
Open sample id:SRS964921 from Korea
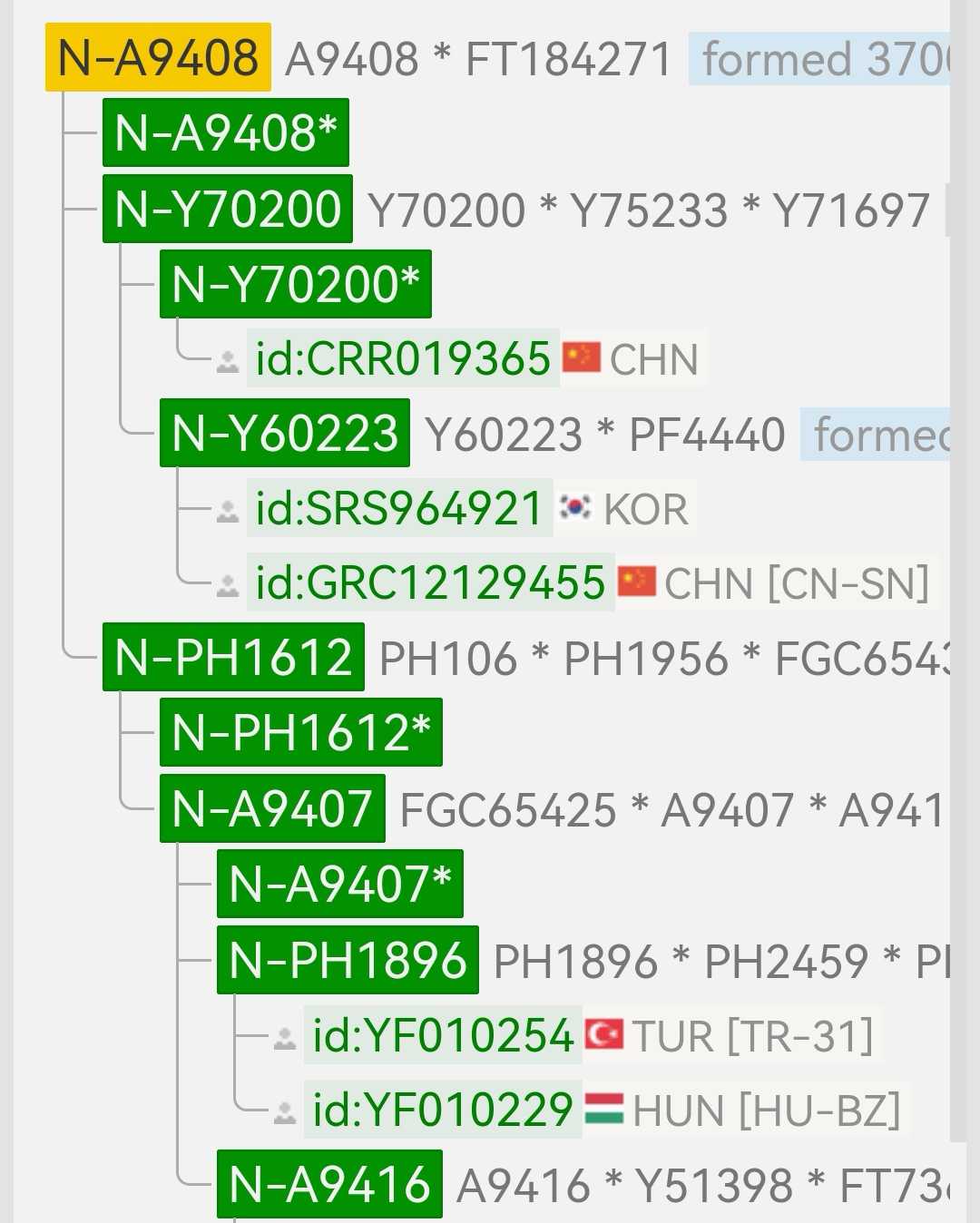tap(398, 509)
